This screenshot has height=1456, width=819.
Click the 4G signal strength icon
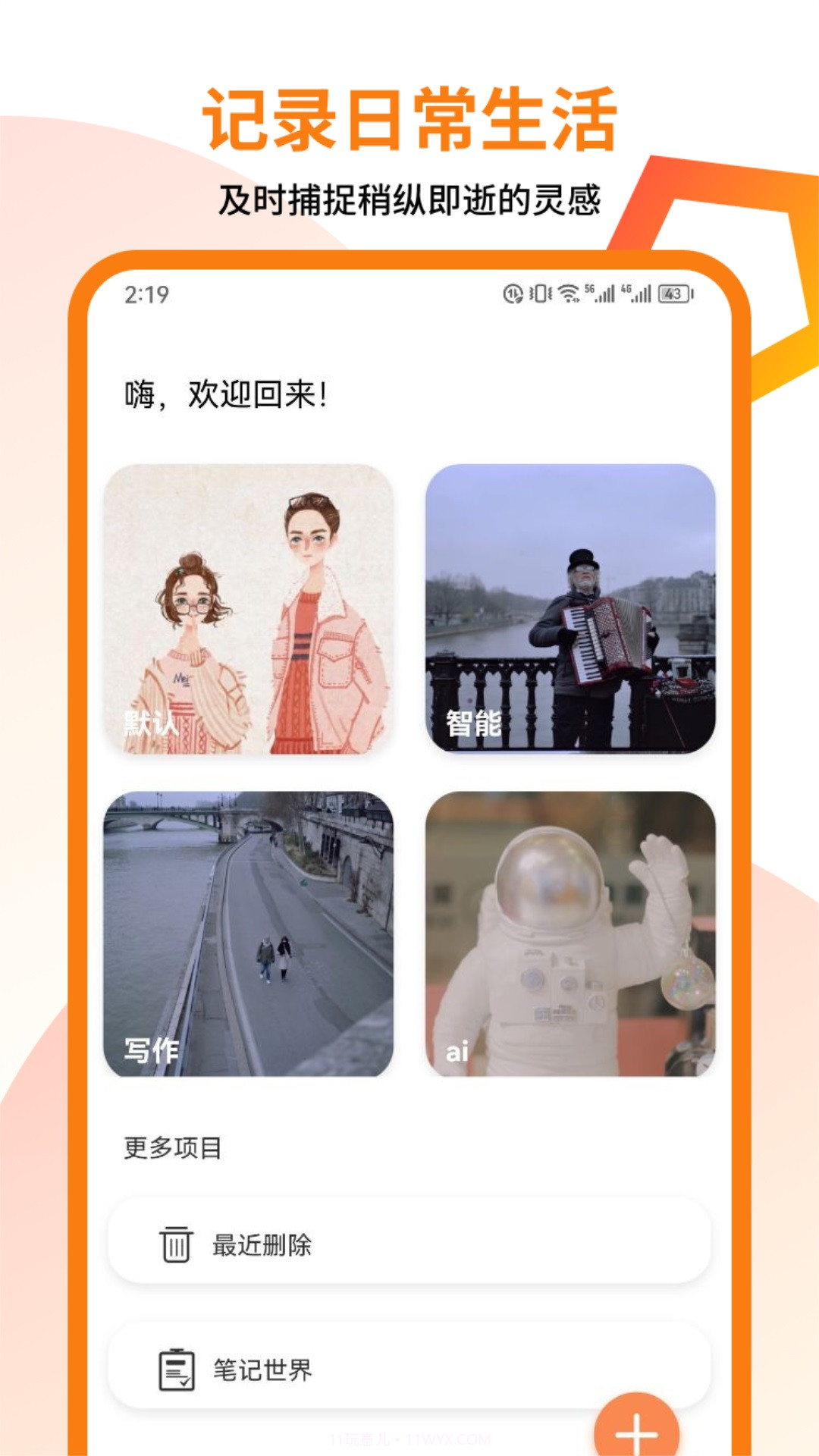click(x=639, y=294)
